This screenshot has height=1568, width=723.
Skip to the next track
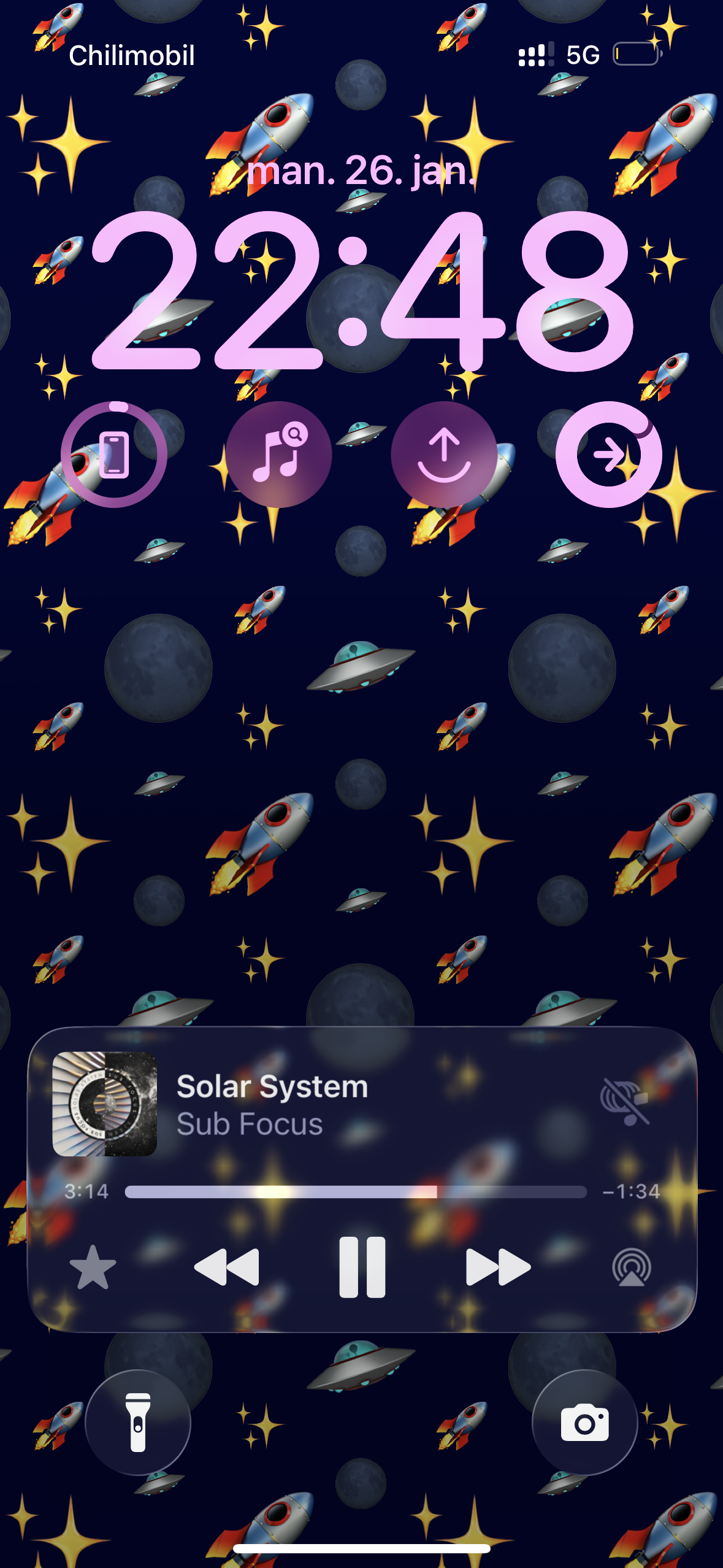(498, 1267)
